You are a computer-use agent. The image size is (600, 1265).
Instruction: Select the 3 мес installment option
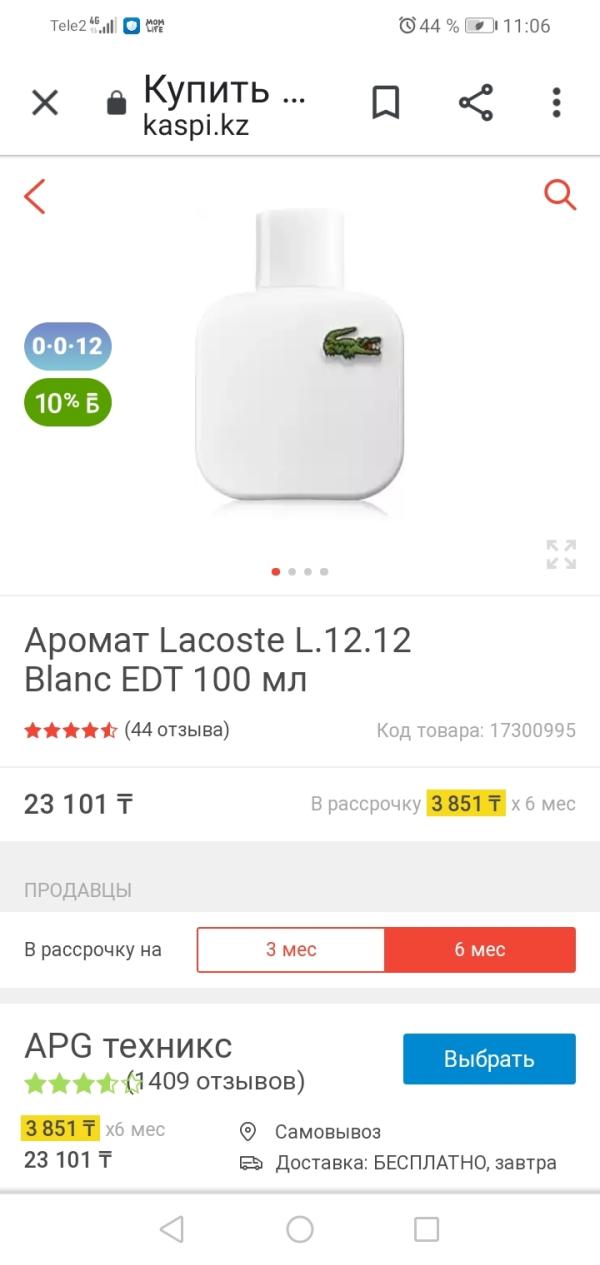click(x=291, y=950)
